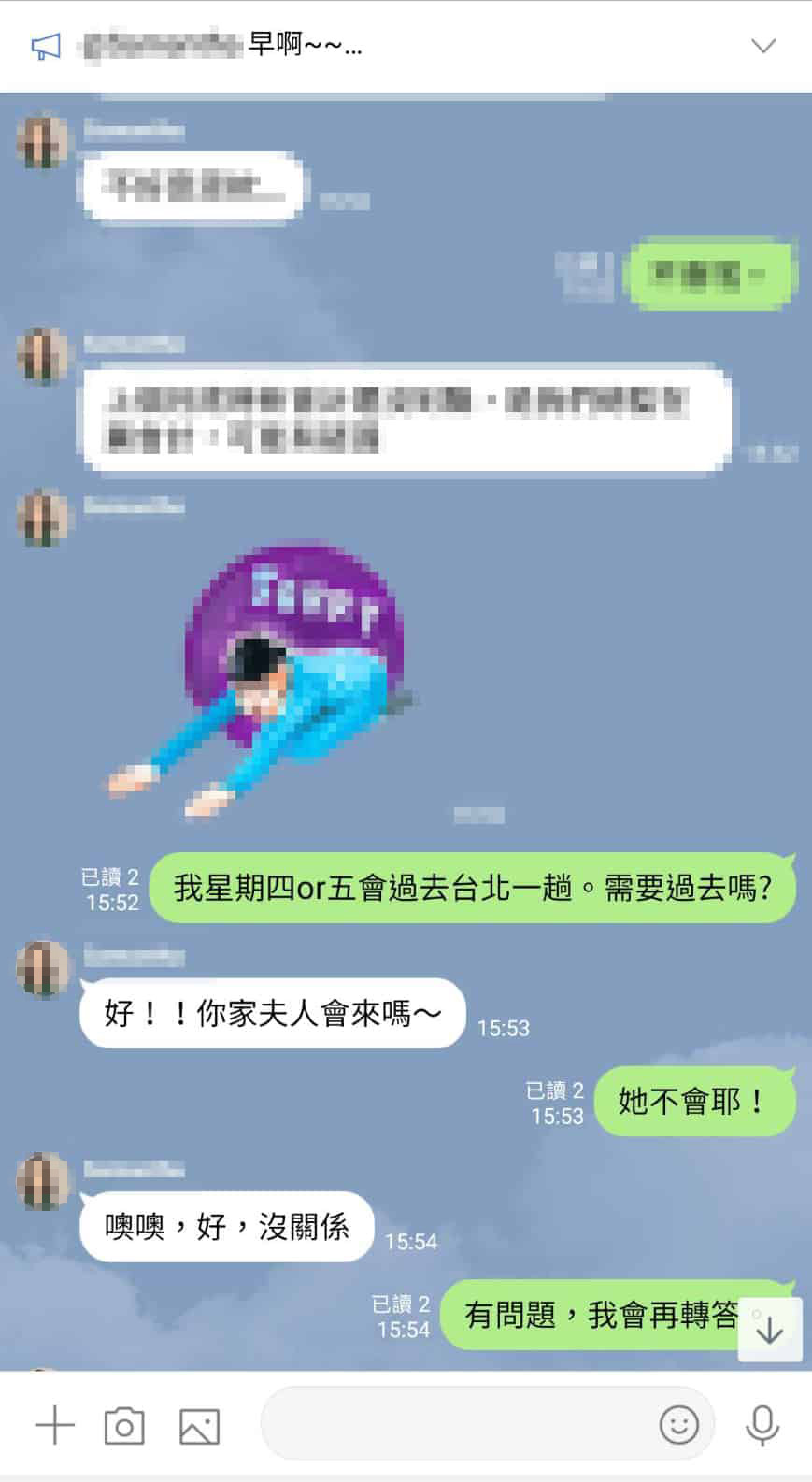
Task: Open the emoji sticker picker
Action: pos(679,1425)
